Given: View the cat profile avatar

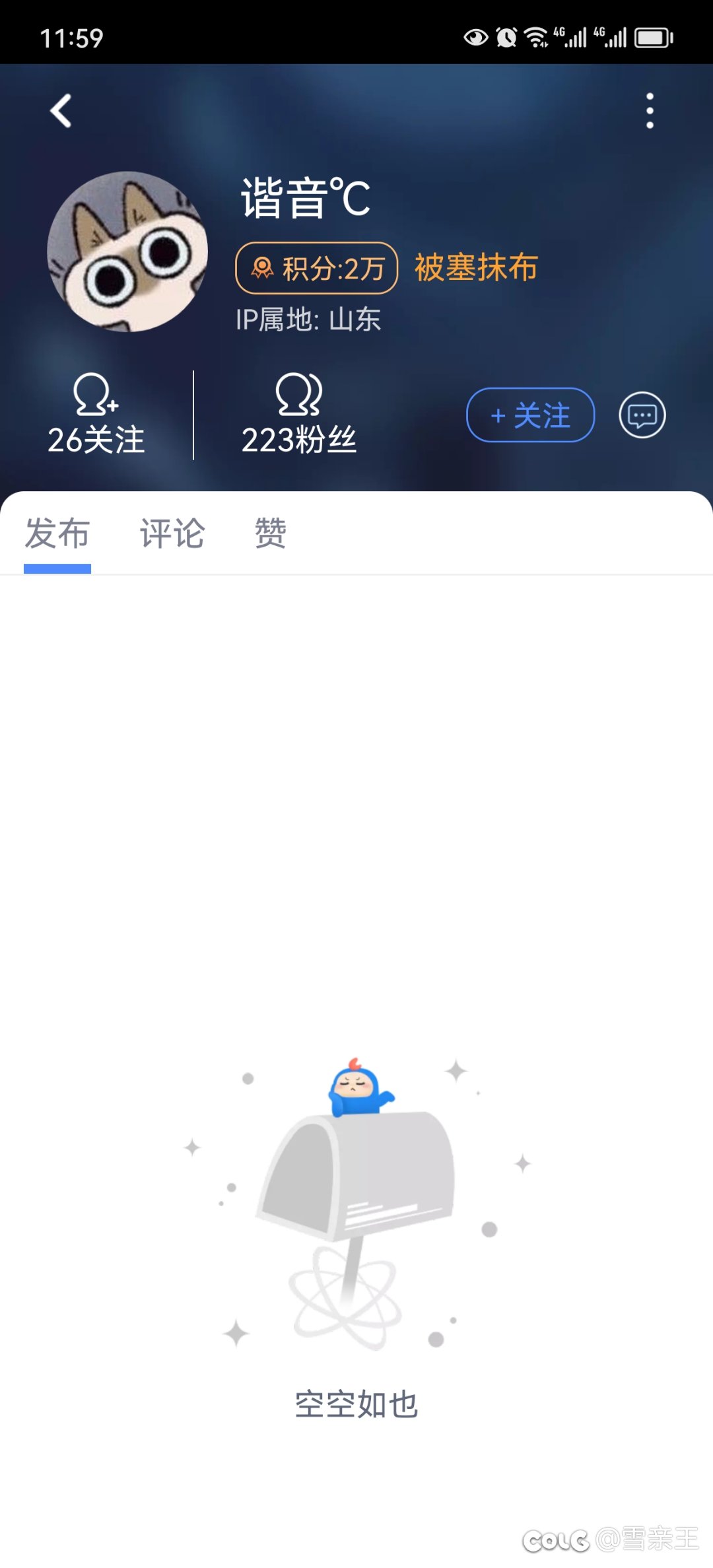Looking at the screenshot, I should 127,252.
